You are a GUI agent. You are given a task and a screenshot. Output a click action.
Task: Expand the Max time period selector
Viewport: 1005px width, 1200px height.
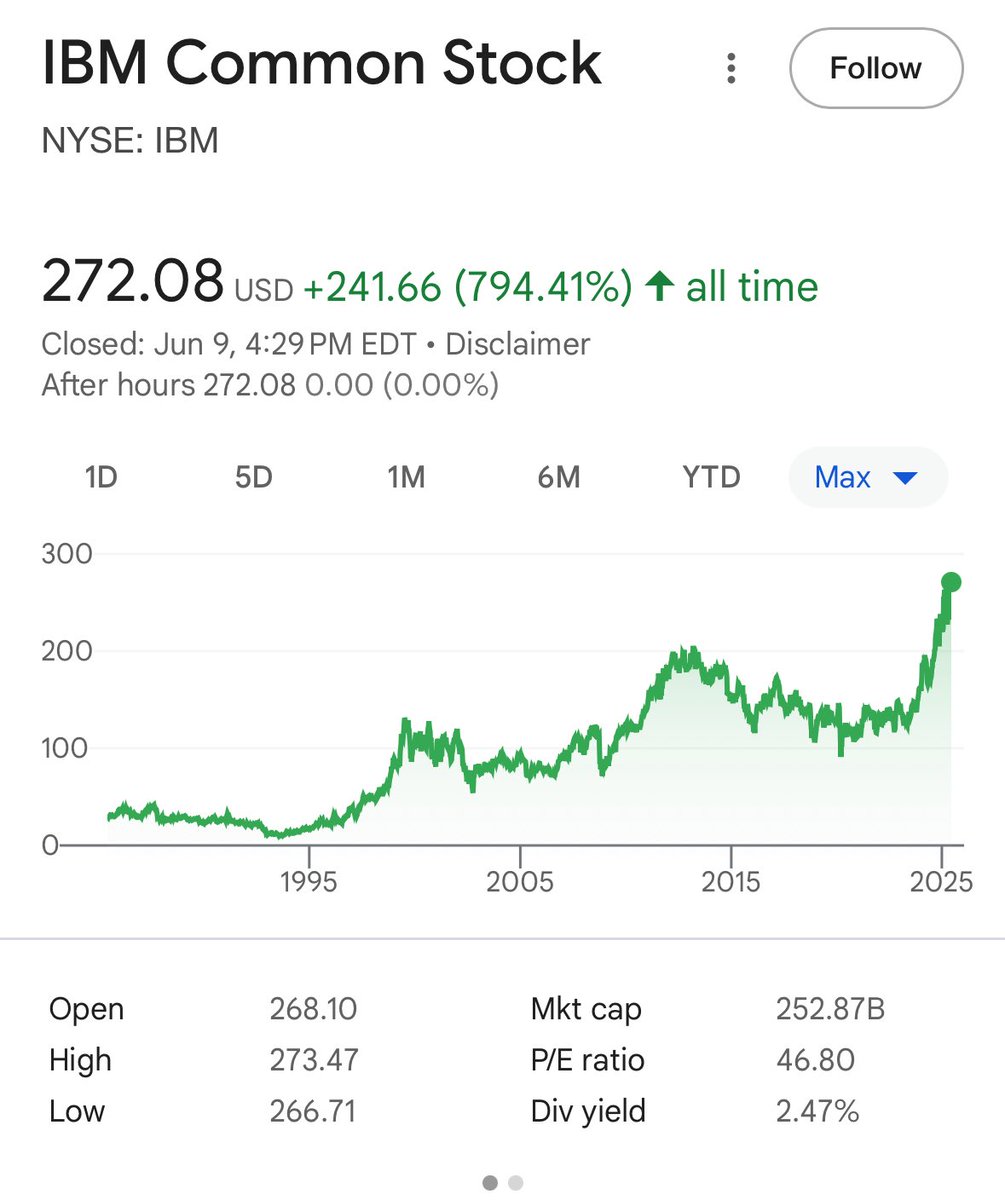[x=867, y=477]
